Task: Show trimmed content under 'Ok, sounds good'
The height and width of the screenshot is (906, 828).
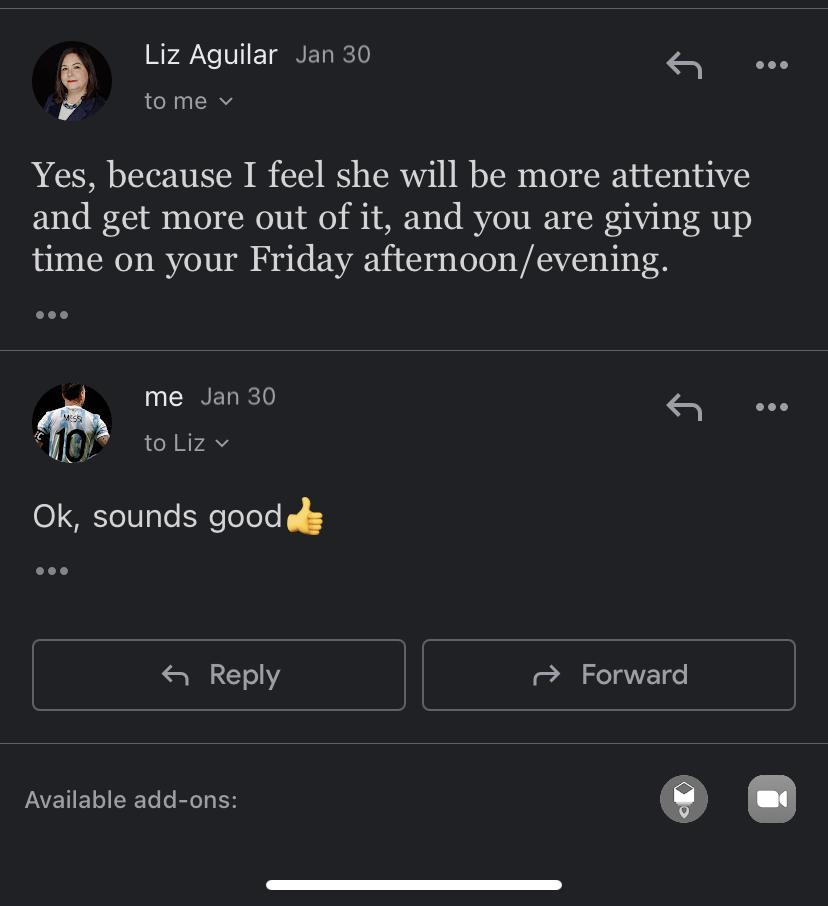Action: 52,571
